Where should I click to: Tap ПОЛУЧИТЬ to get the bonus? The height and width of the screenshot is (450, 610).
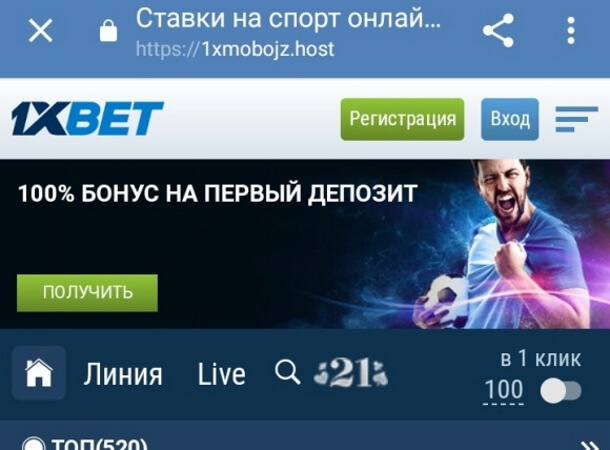[87, 292]
